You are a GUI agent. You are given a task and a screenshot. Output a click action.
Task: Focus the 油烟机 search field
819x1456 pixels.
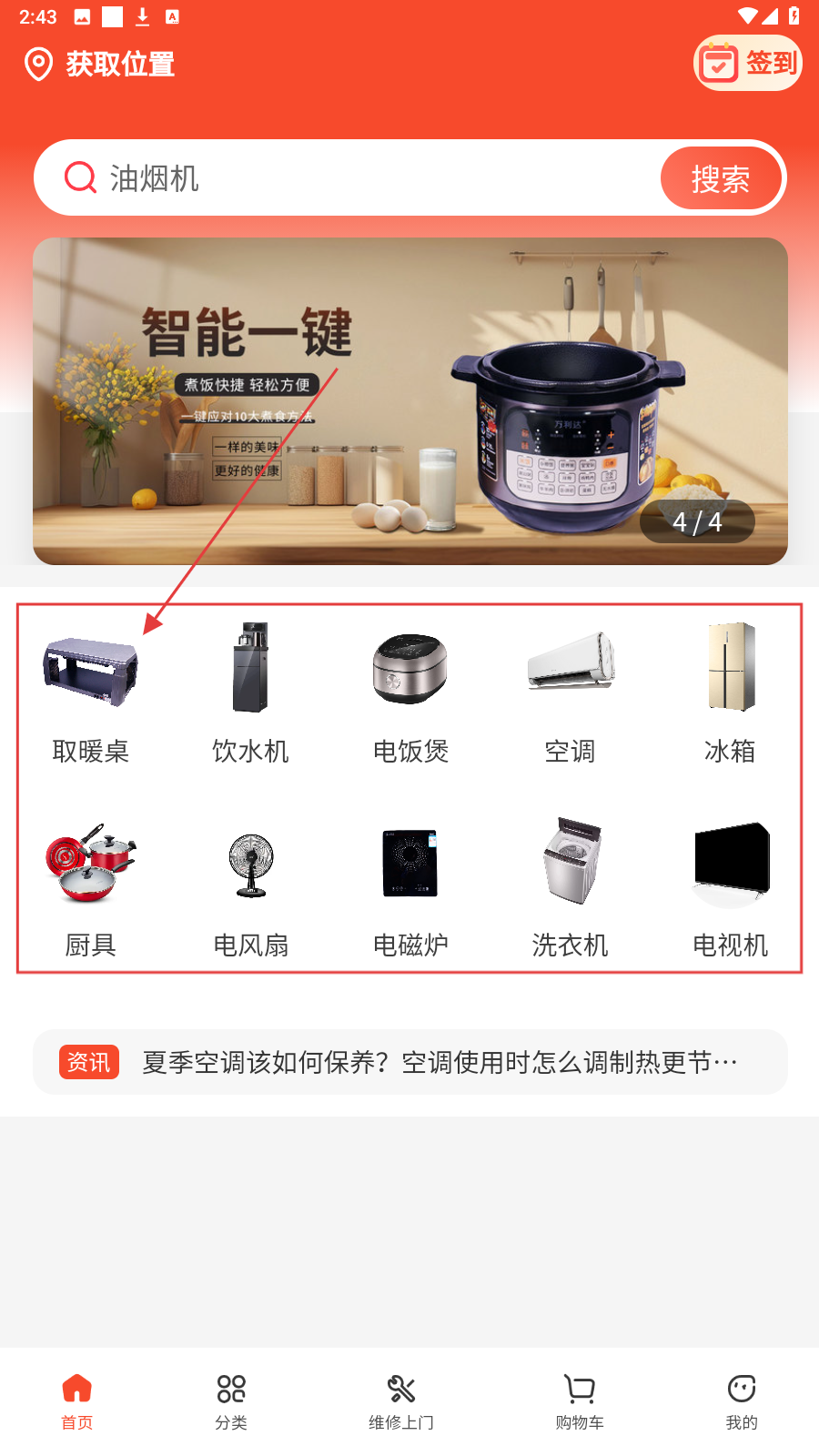coord(364,178)
